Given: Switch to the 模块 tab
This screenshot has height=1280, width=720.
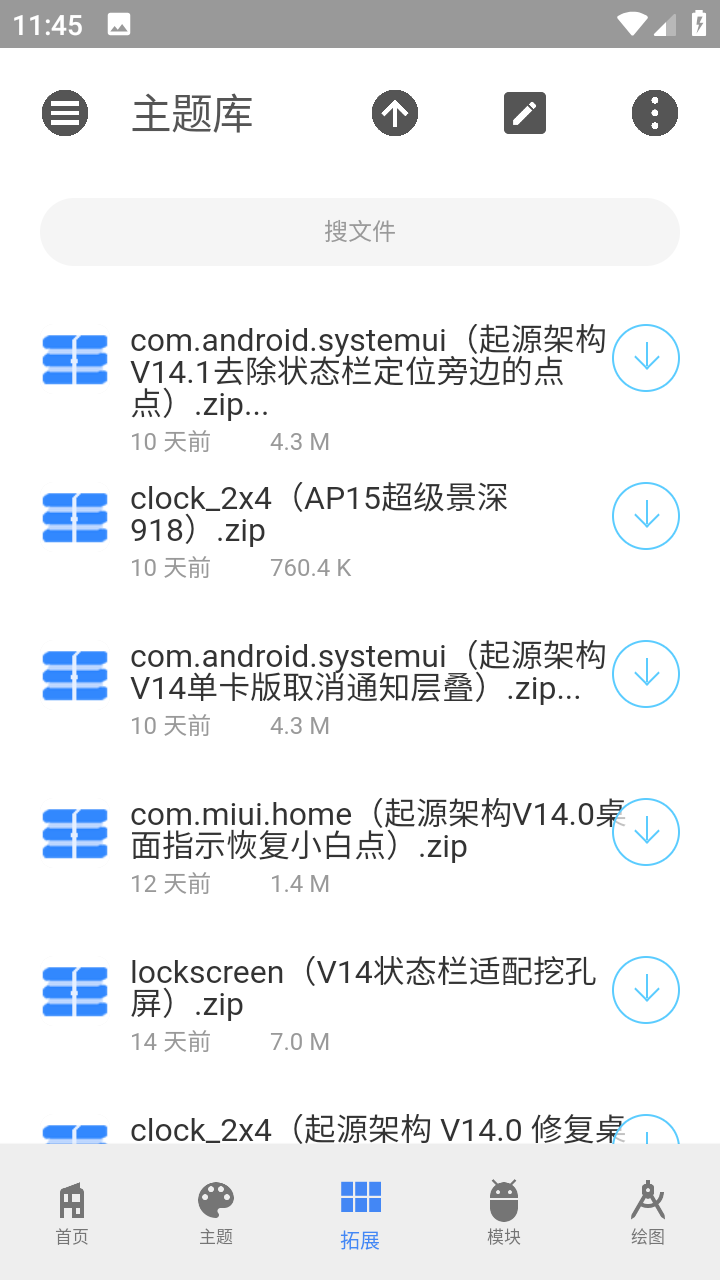Looking at the screenshot, I should pyautogui.click(x=504, y=1212).
